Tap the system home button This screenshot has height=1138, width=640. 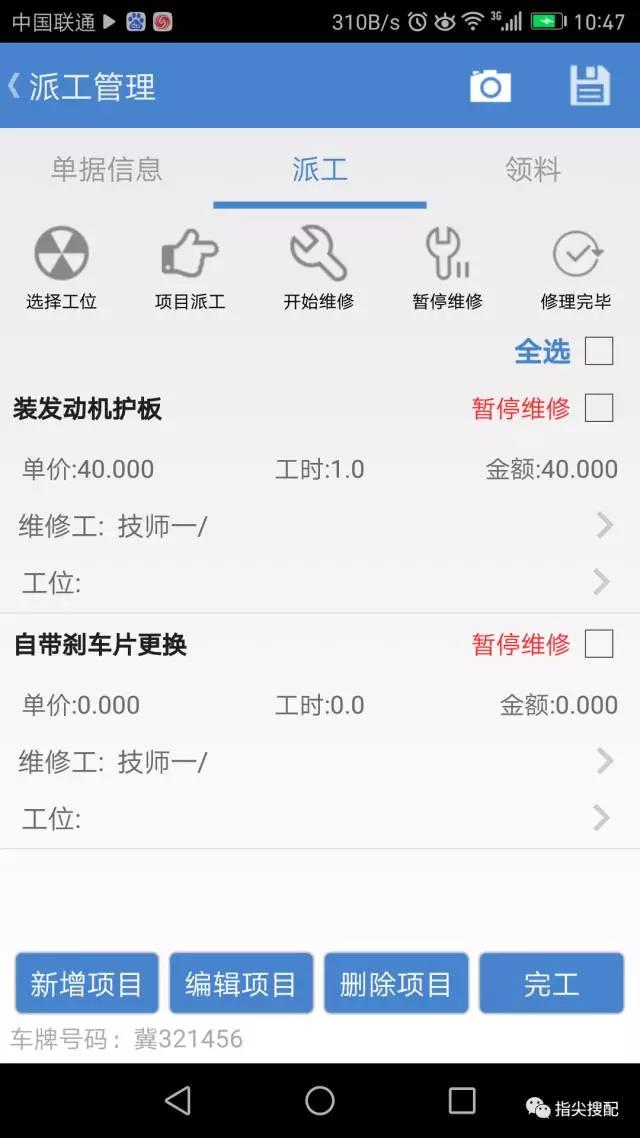pos(319,1100)
